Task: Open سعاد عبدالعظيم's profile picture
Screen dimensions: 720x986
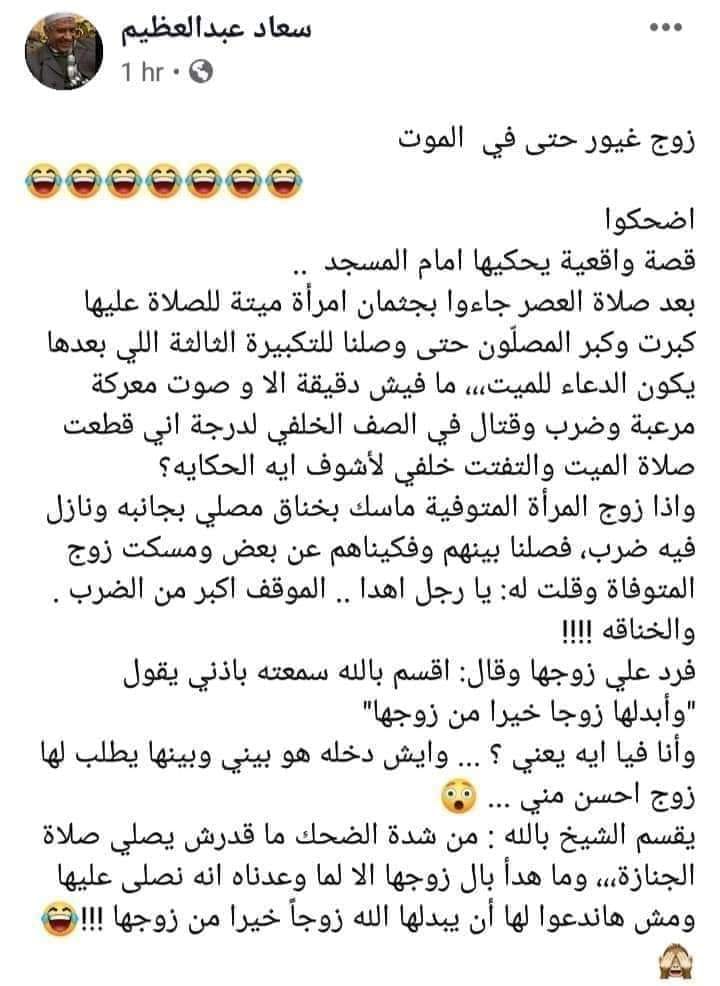Action: coord(64,52)
